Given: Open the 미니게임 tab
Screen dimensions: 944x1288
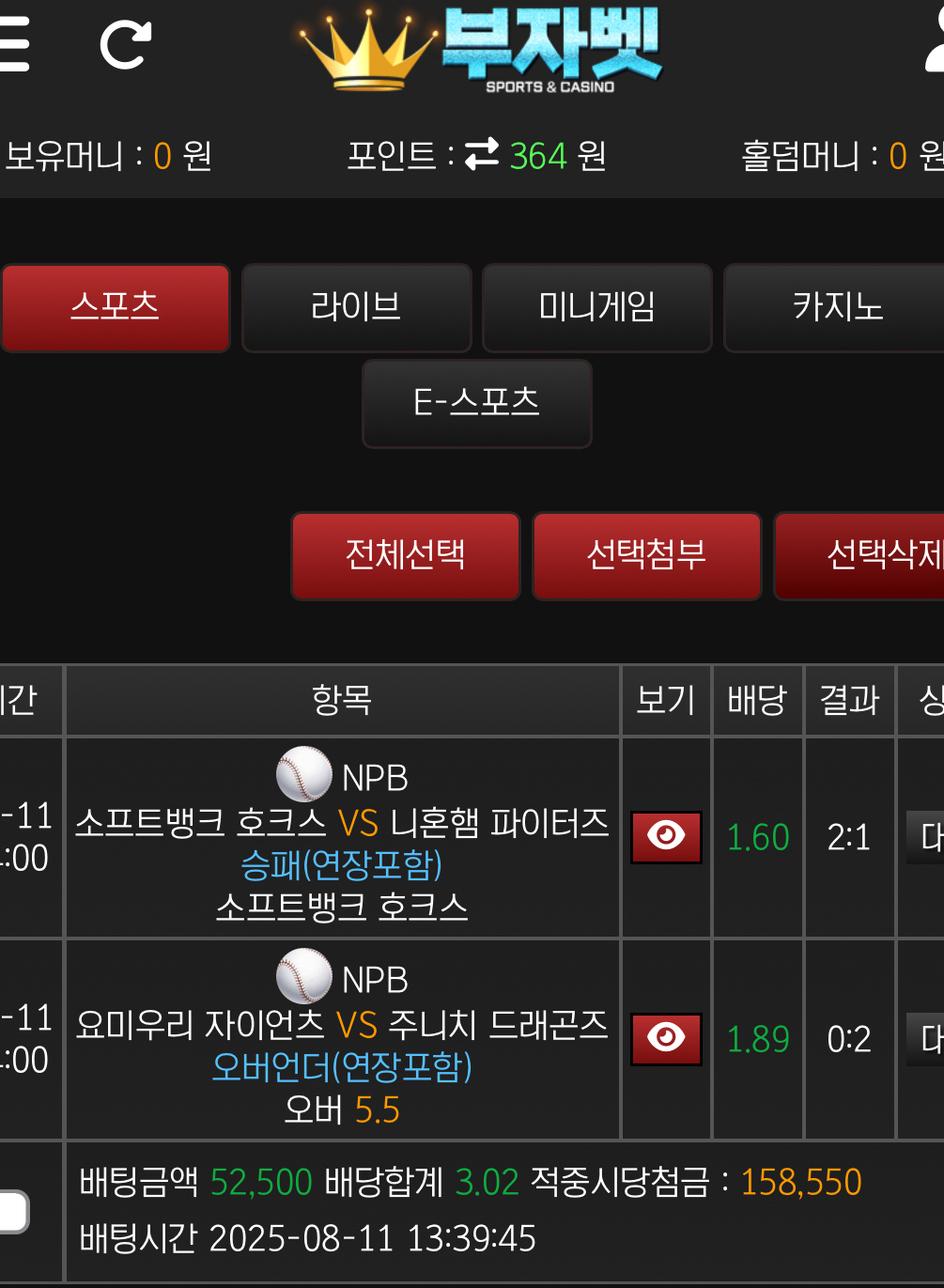Looking at the screenshot, I should (x=597, y=308).
